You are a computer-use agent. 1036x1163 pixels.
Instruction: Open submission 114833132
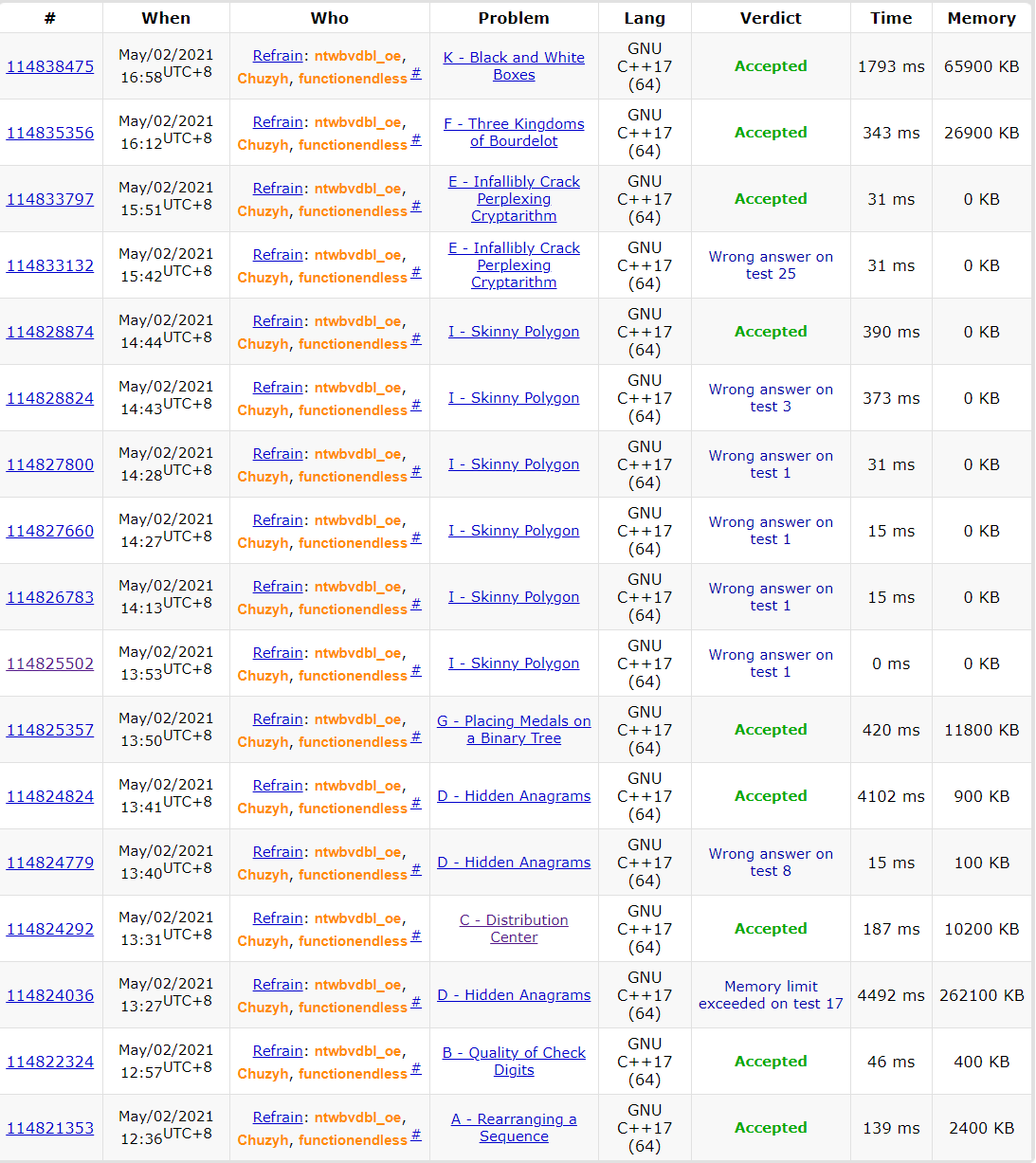pyautogui.click(x=50, y=265)
